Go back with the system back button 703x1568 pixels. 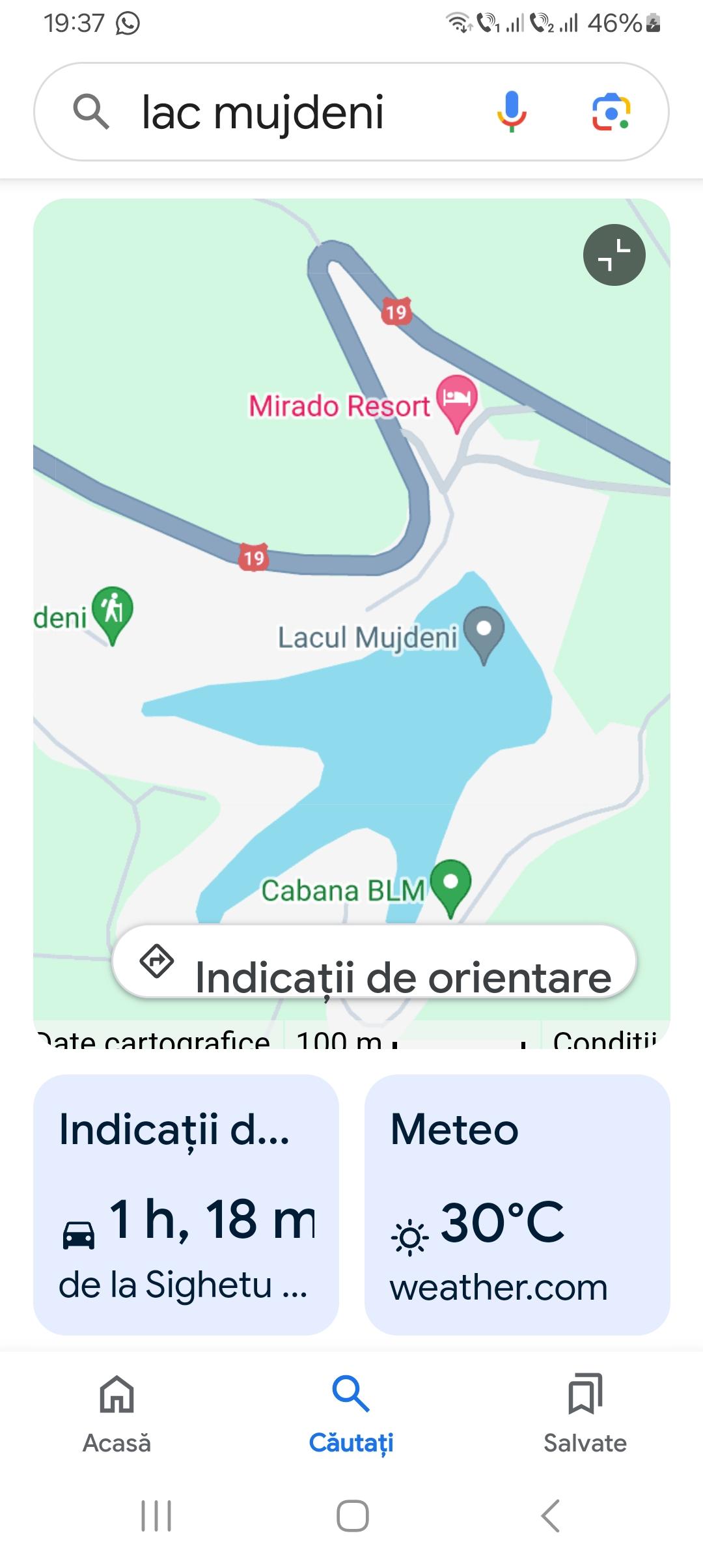550,1516
